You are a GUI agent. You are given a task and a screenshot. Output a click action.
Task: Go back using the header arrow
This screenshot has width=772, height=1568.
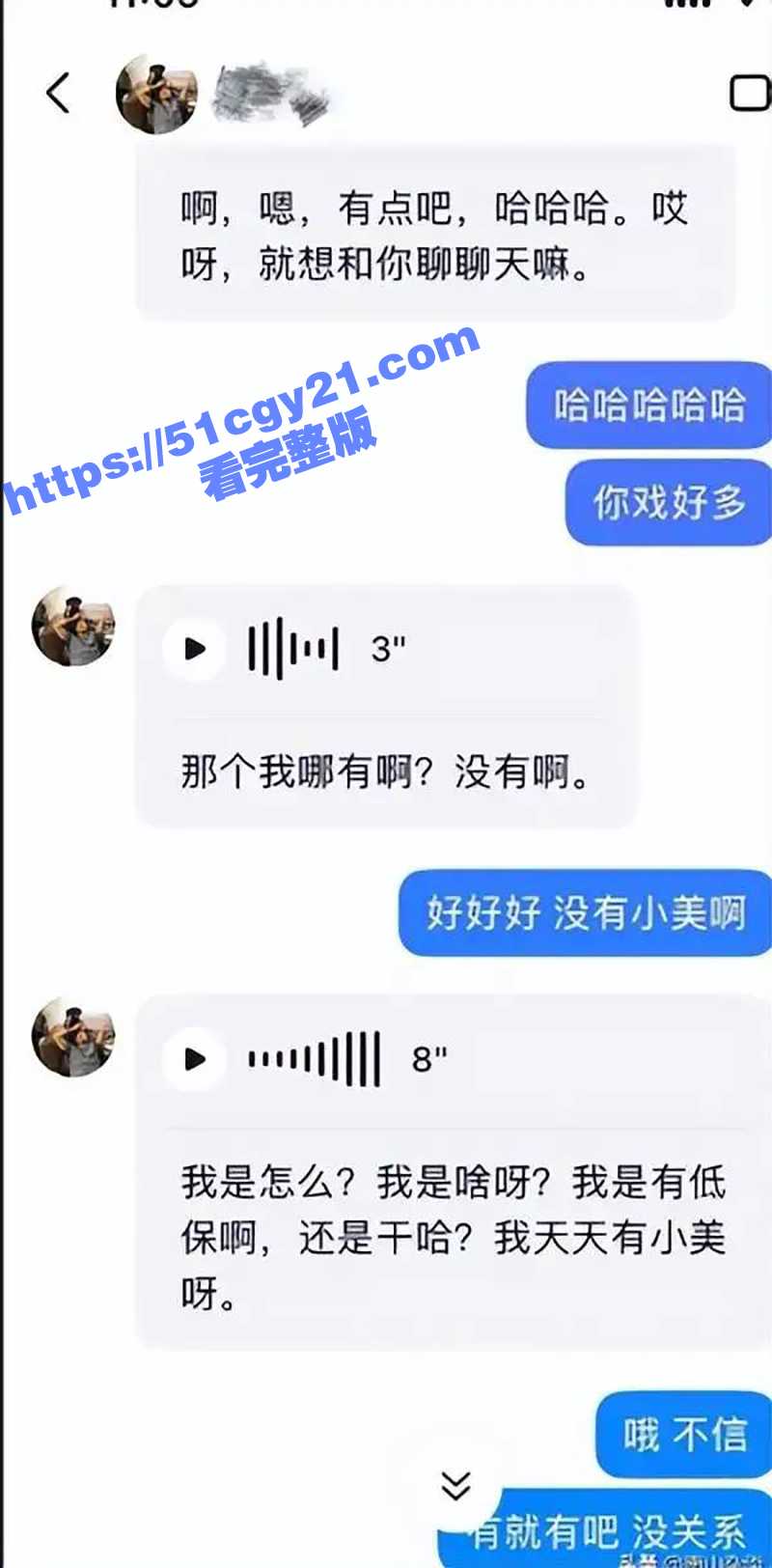[x=58, y=93]
